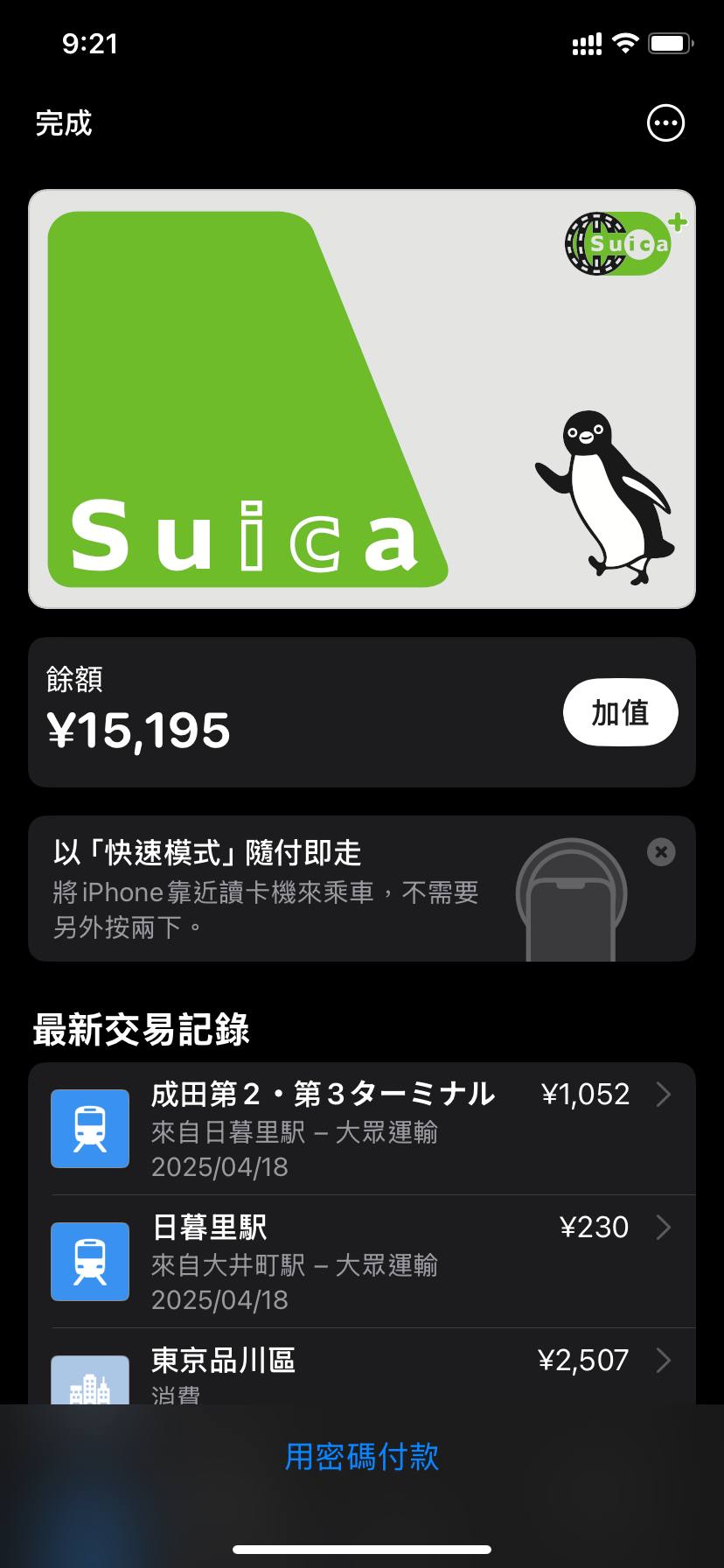This screenshot has width=724, height=1568.
Task: View the 日暮里駅 ¥230 transaction
Action: 362,1262
